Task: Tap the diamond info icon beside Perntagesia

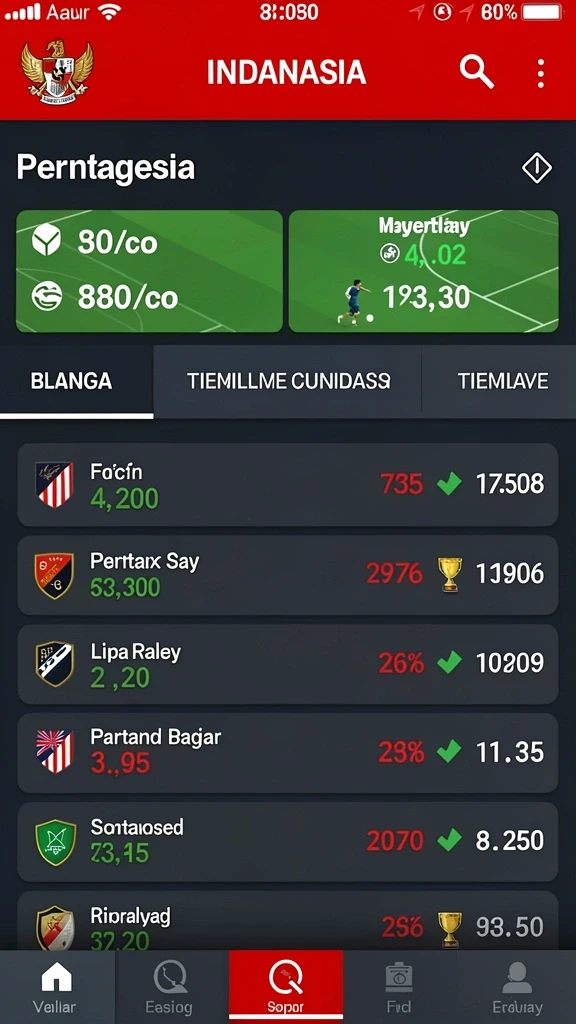Action: [x=537, y=168]
